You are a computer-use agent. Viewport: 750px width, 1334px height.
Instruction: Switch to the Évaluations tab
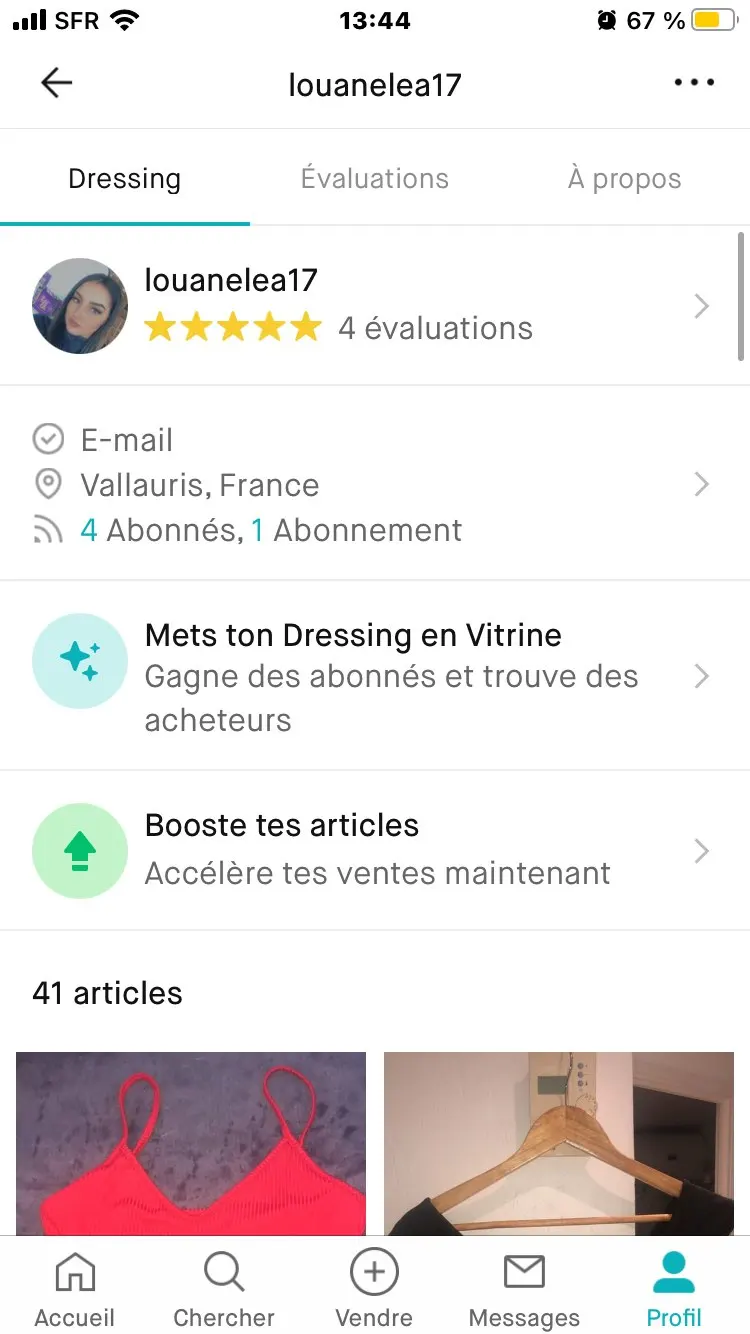375,179
